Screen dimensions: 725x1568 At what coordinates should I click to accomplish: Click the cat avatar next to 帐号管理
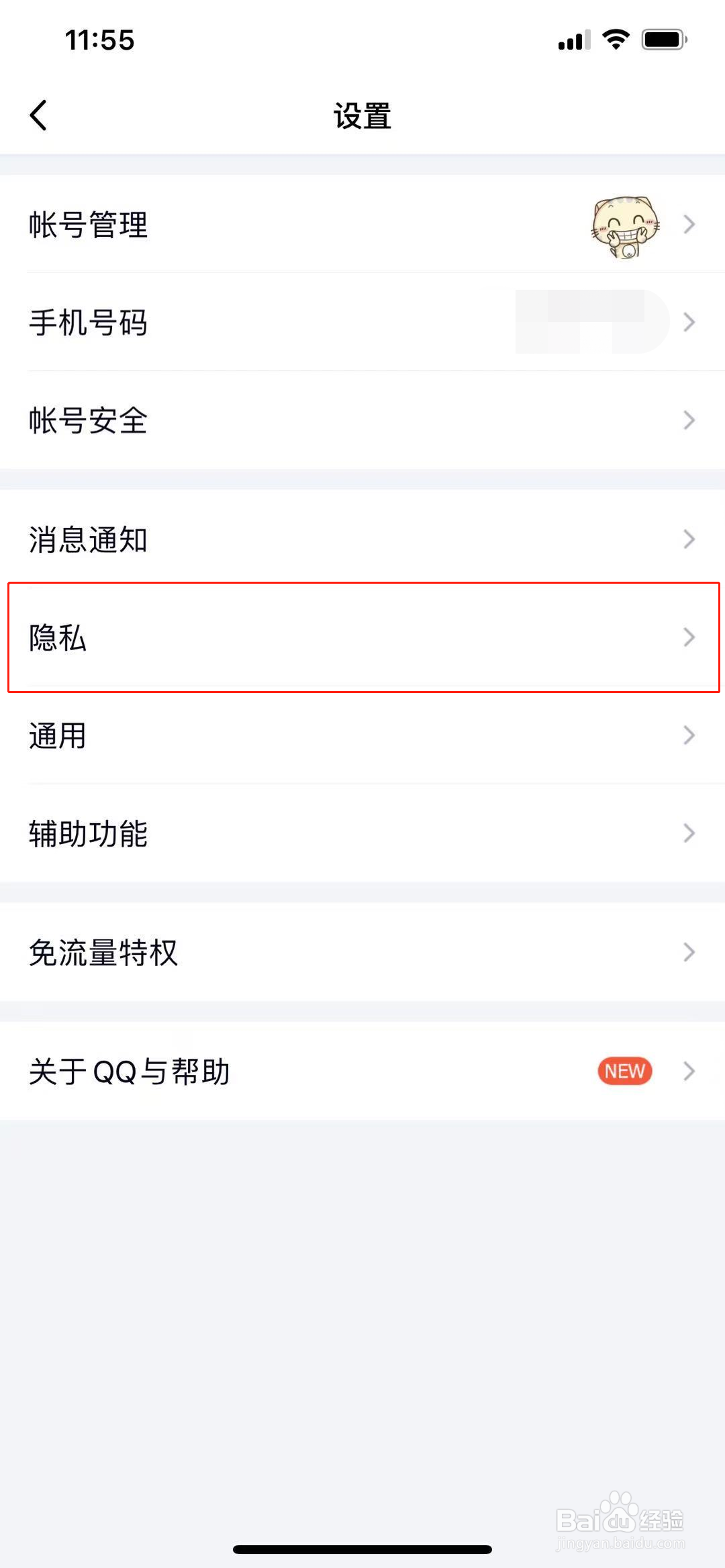(624, 225)
